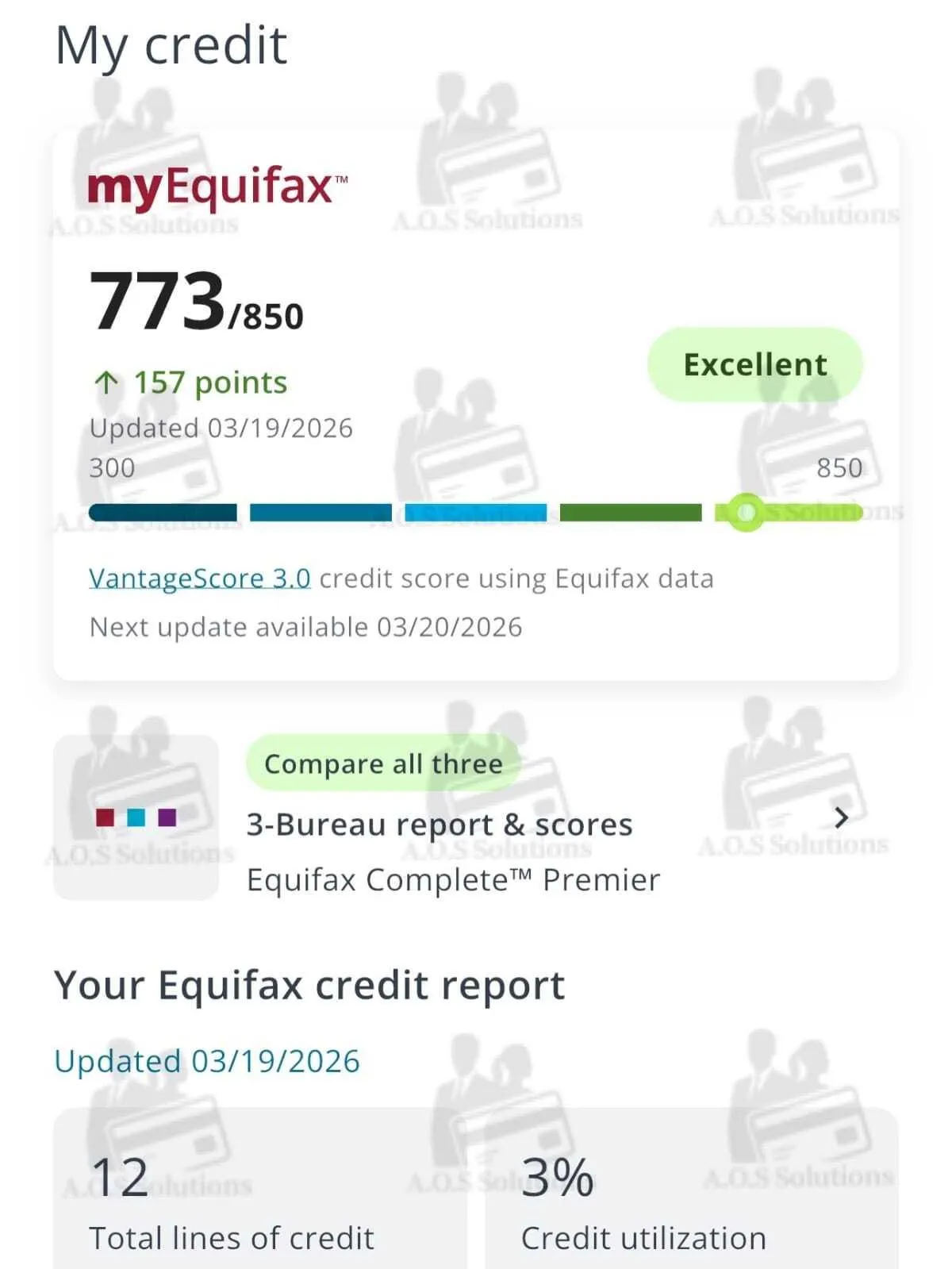Open the VantageScore 3.0 link

click(199, 579)
